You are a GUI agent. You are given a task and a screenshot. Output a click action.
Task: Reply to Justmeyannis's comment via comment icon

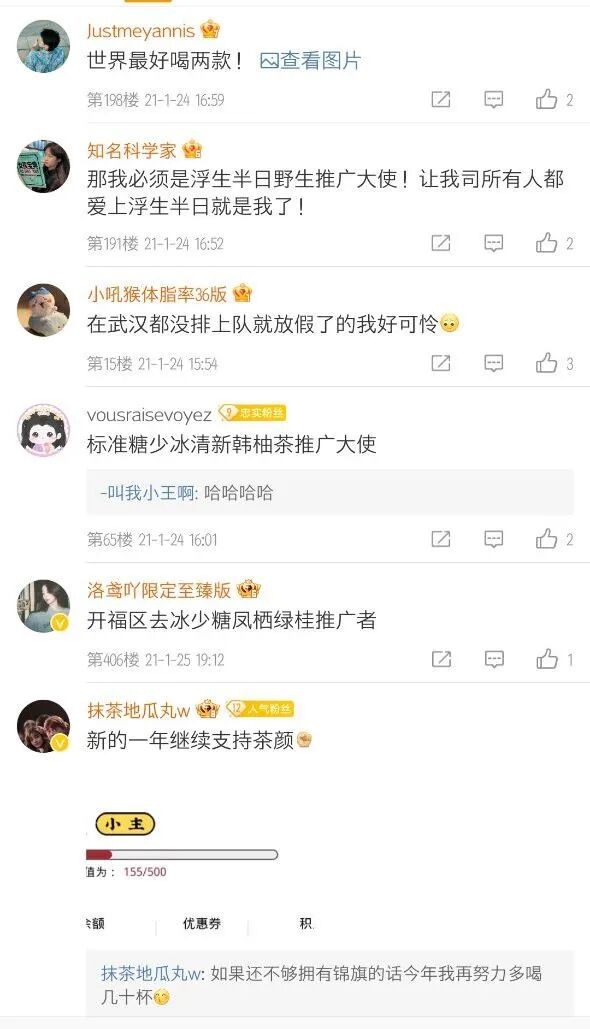(494, 100)
